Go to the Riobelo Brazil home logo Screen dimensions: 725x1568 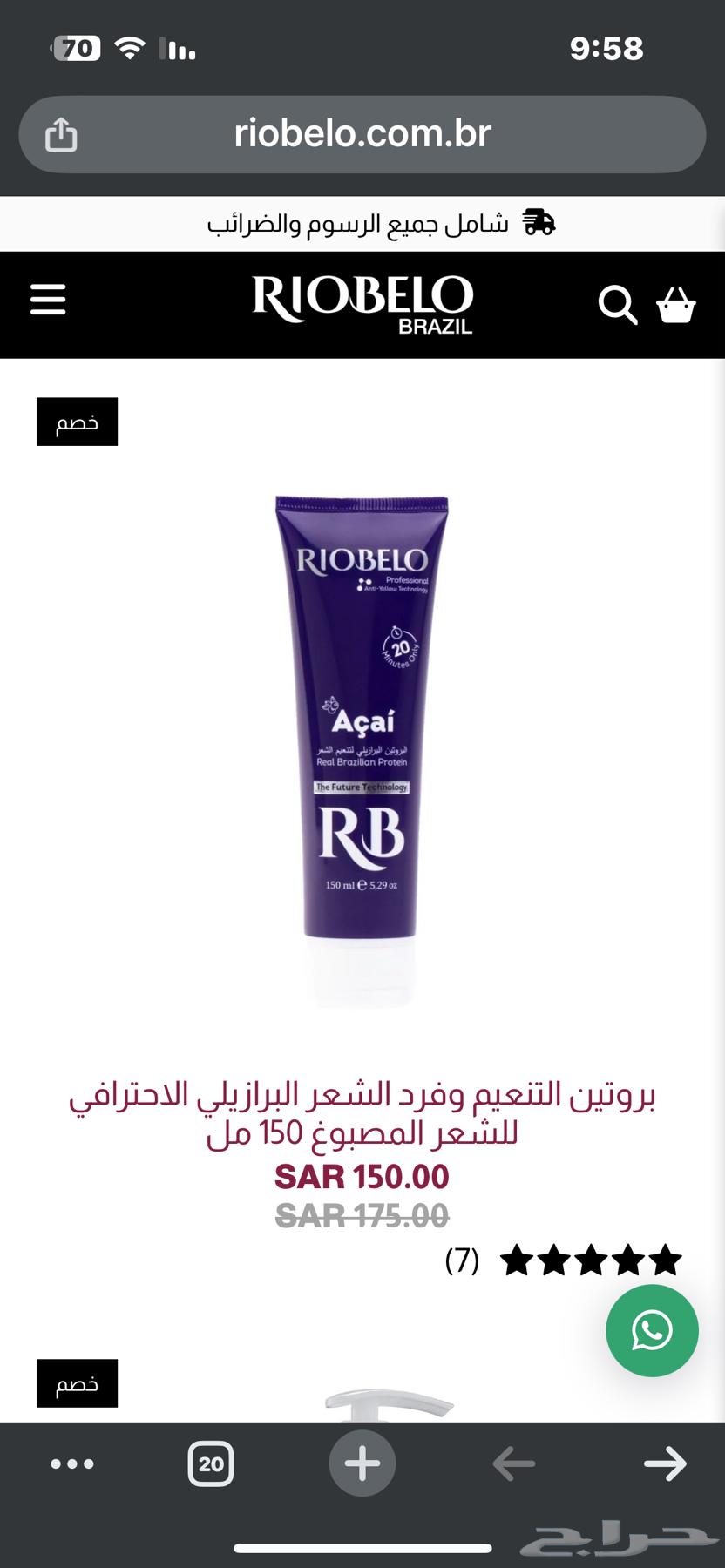362,303
